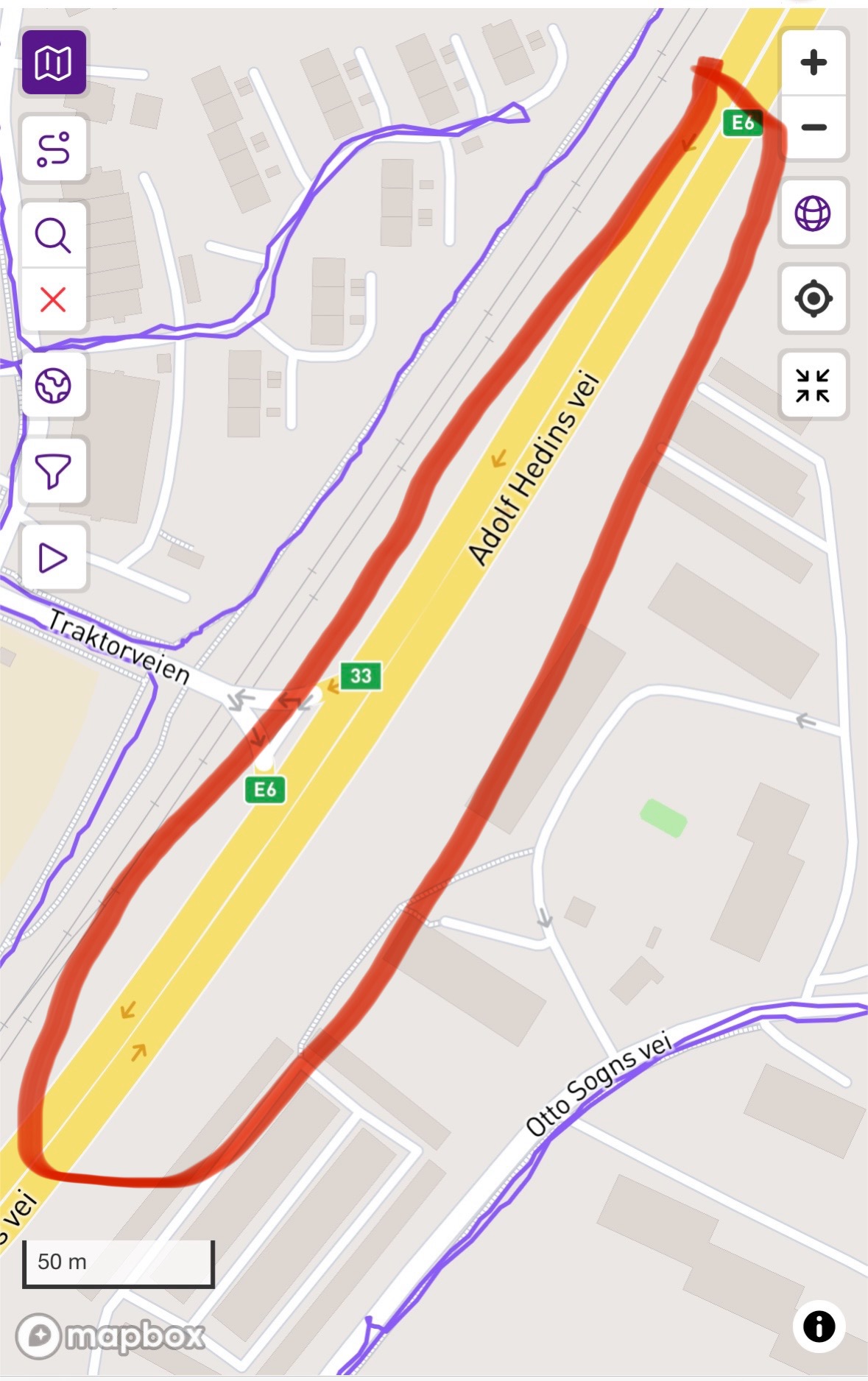Viewport: 868px width, 1381px height.
Task: Center map on my location
Action: [x=813, y=299]
